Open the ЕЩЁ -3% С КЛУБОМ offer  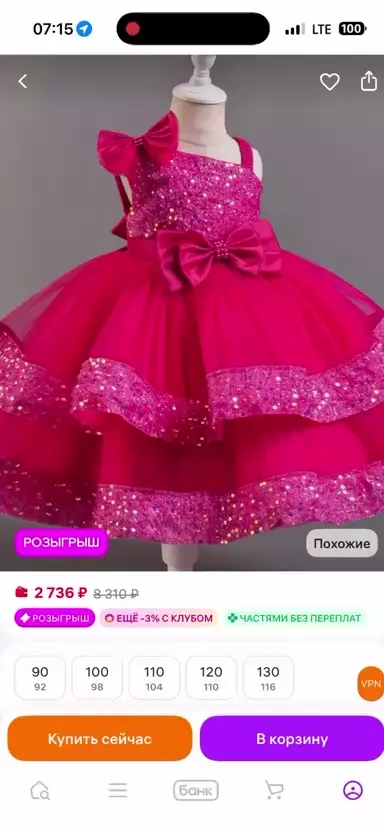[159, 618]
